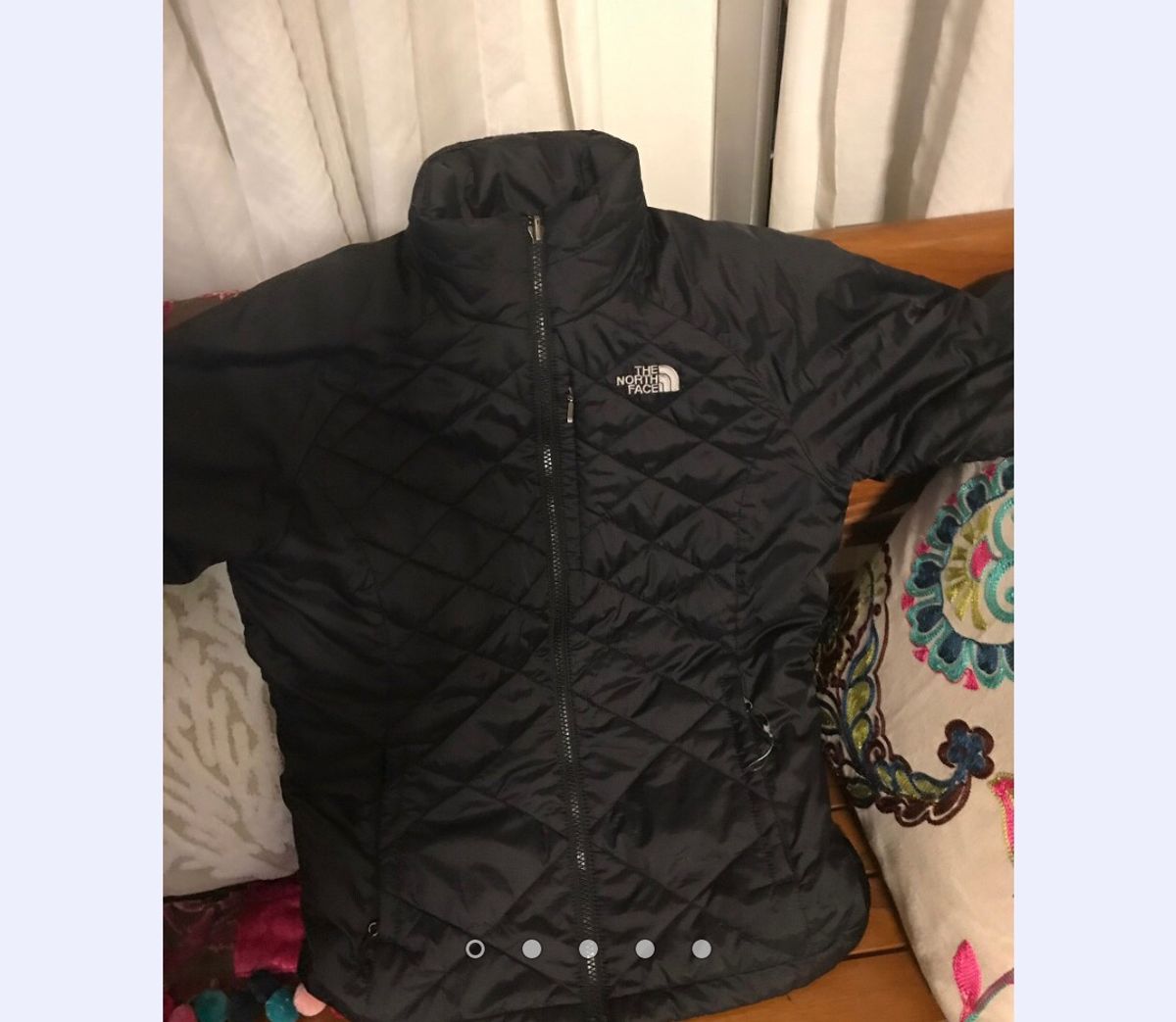Jump to the second photo indicator dot
This screenshot has height=1022, width=1176.
531,949
